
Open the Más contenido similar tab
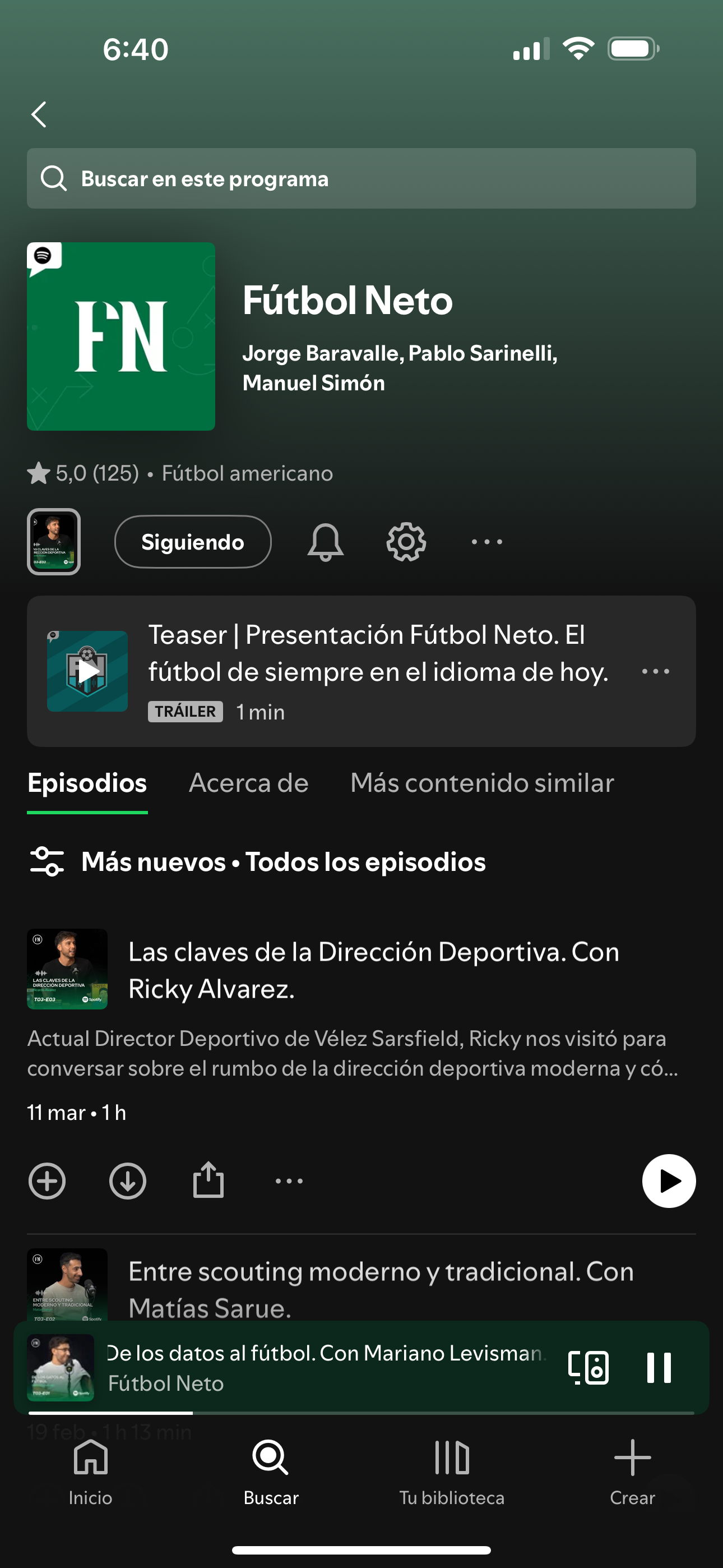481,784
